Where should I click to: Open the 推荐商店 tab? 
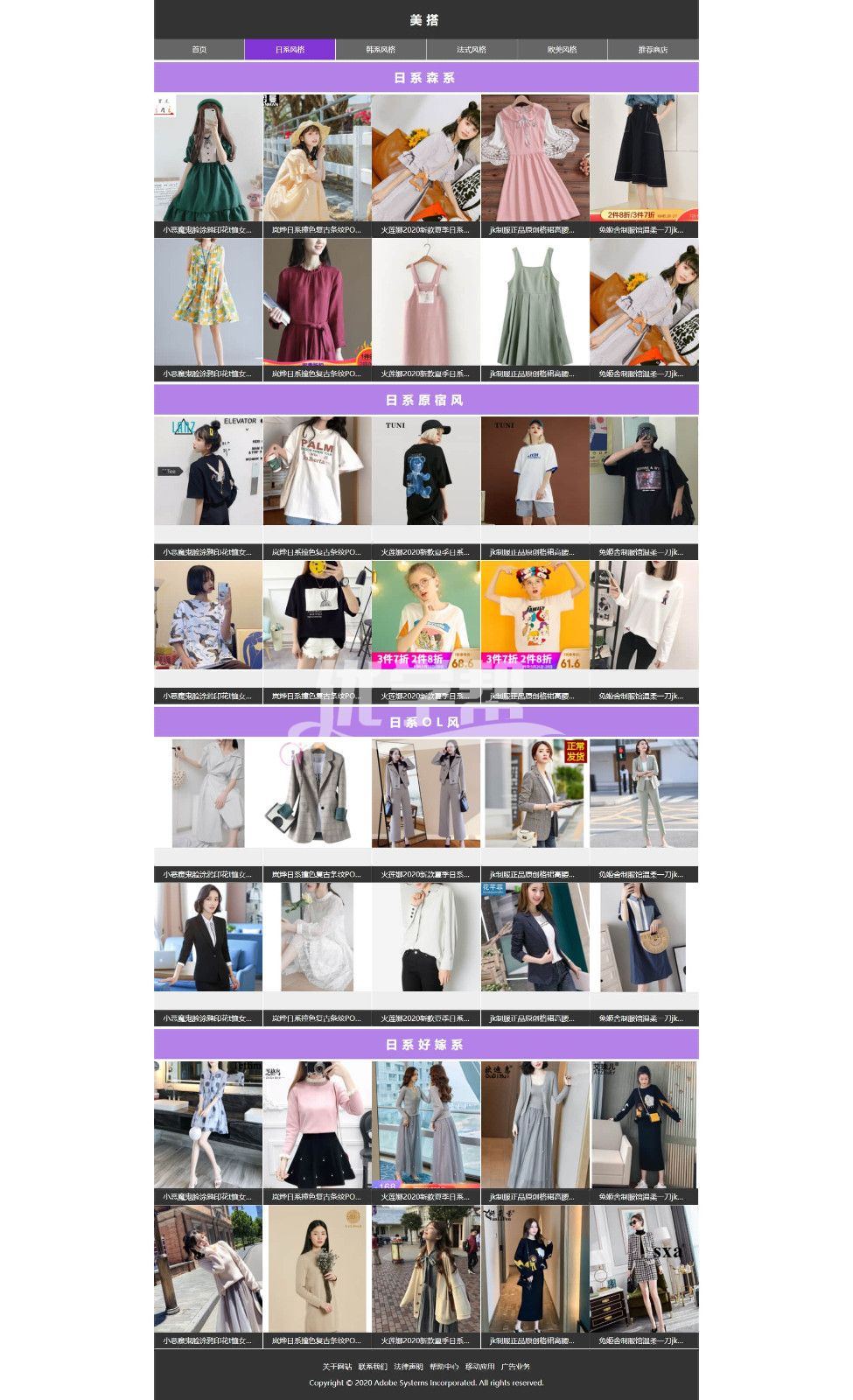pyautogui.click(x=653, y=50)
